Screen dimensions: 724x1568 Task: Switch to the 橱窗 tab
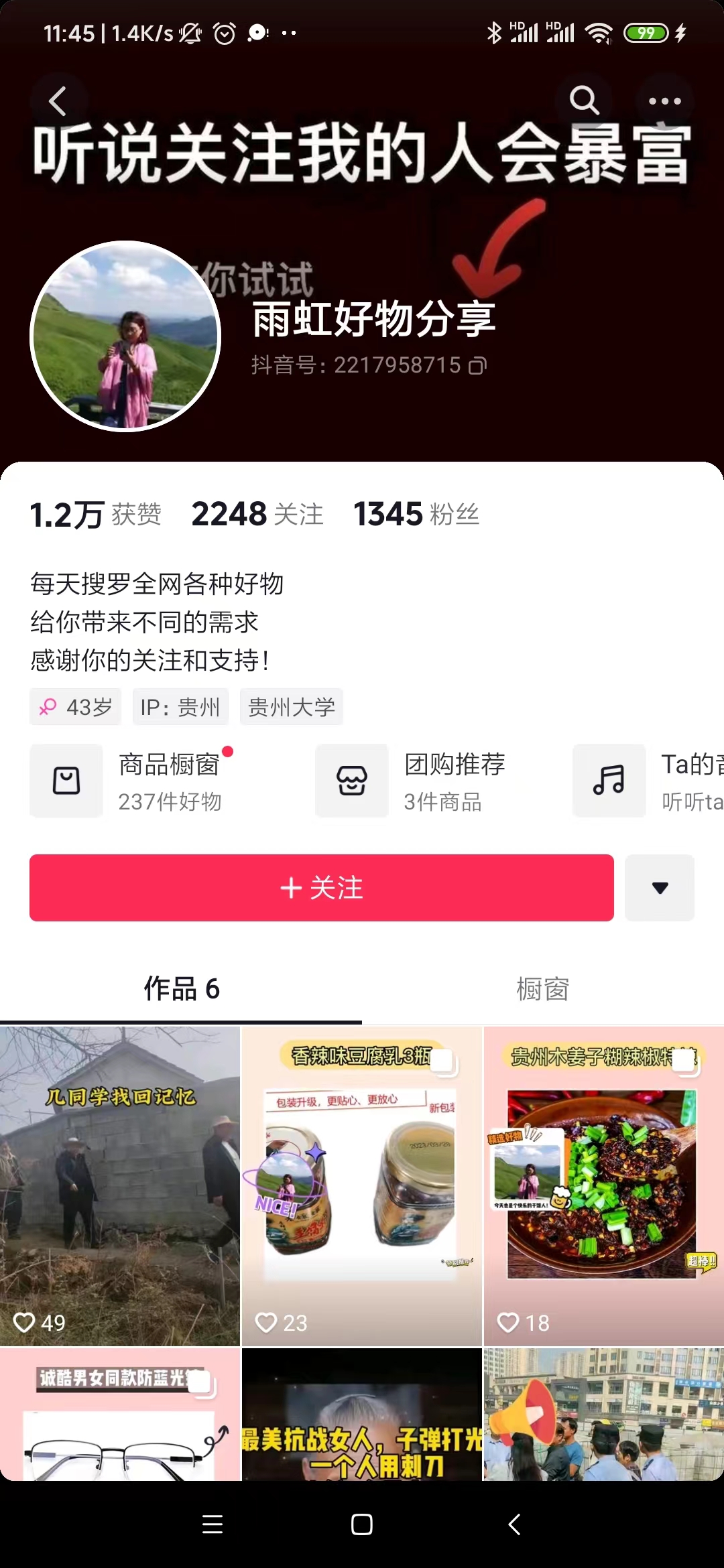click(x=542, y=989)
